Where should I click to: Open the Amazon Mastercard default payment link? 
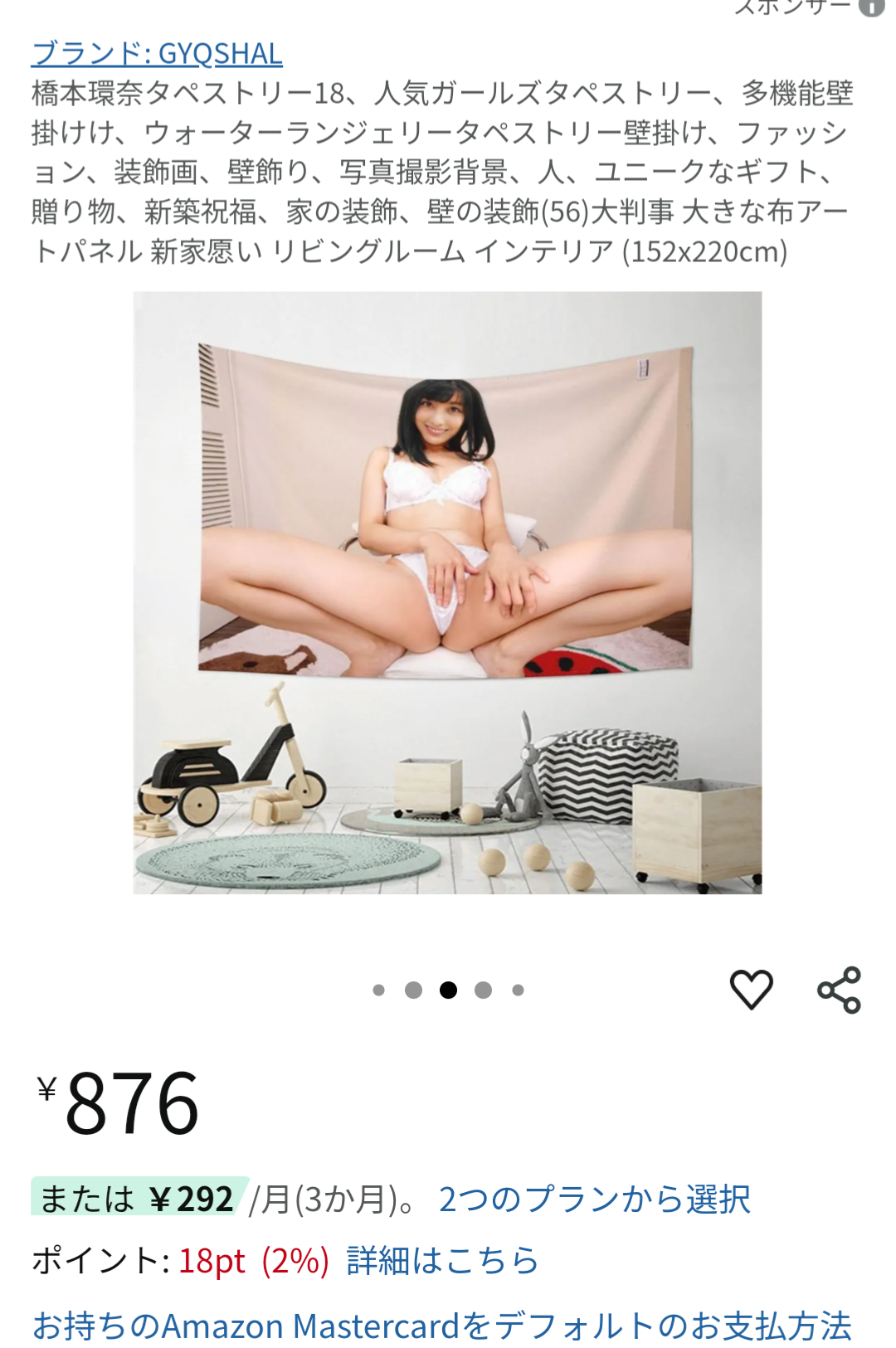click(441, 1326)
